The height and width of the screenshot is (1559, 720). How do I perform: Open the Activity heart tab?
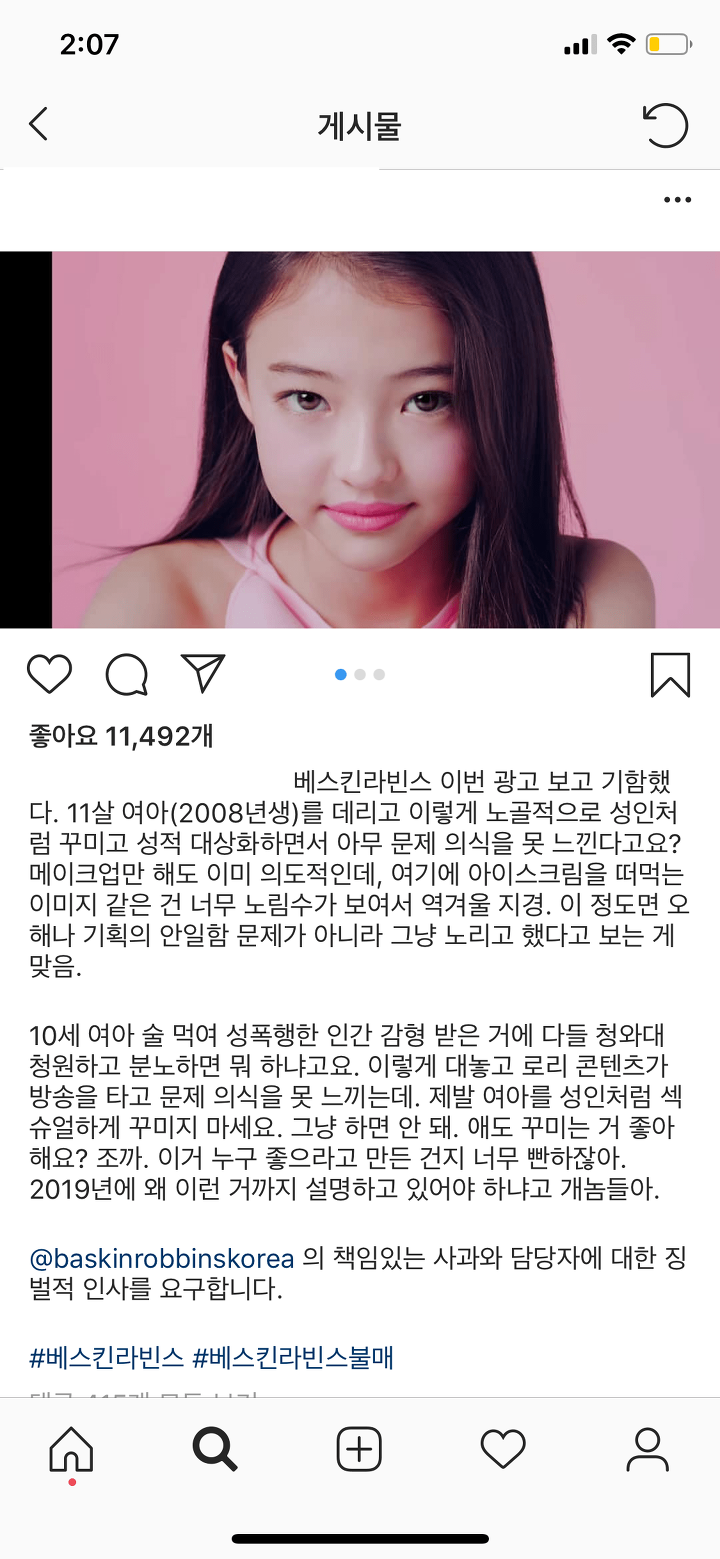coord(503,1449)
